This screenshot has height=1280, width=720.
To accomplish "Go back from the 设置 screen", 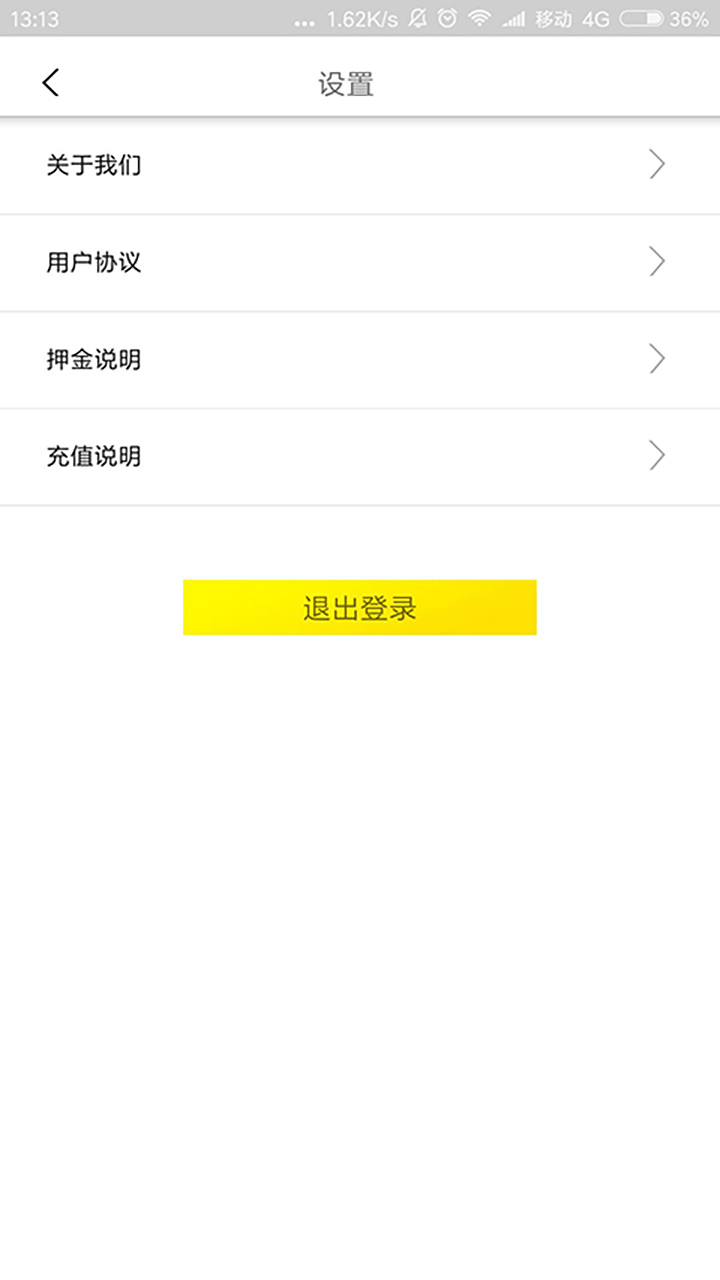I will [x=51, y=83].
